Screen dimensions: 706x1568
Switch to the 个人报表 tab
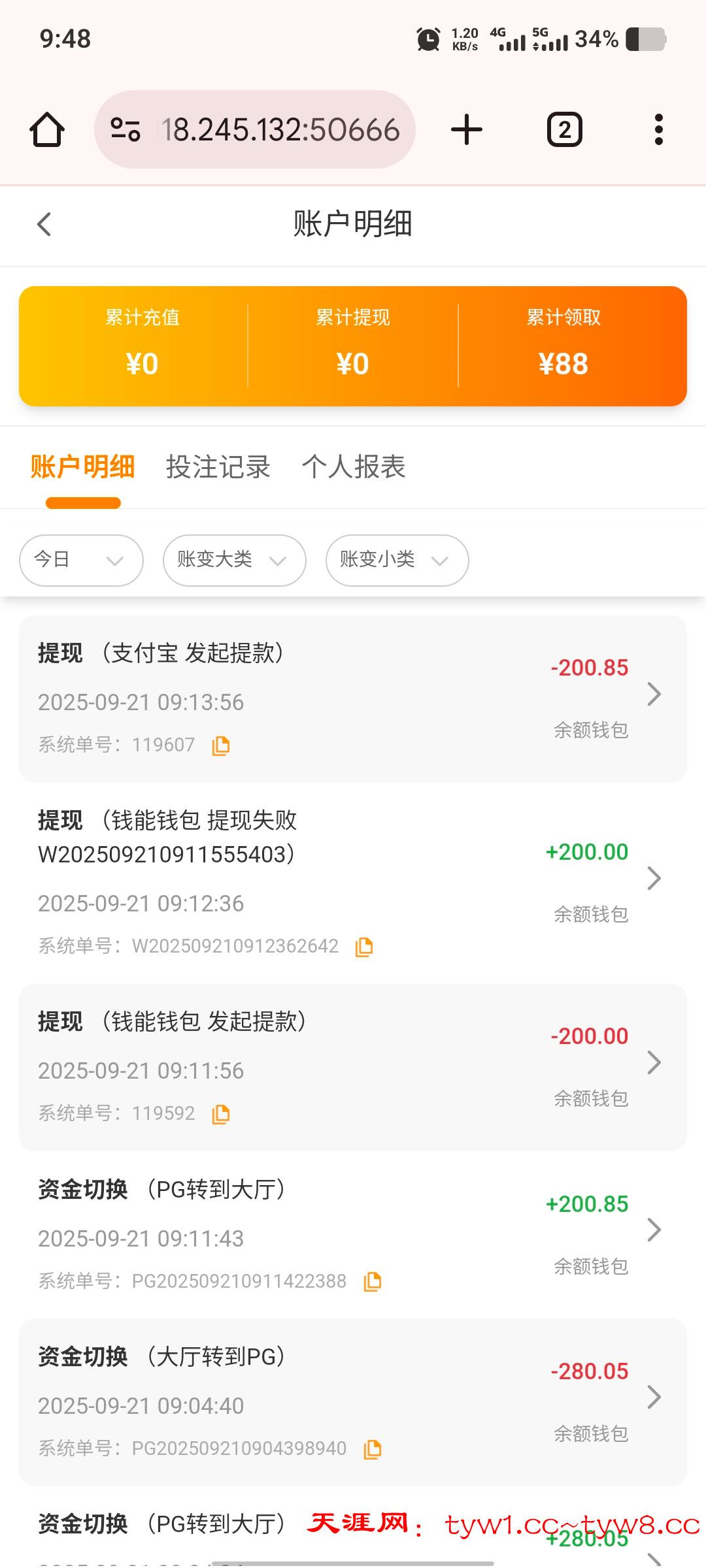click(354, 467)
